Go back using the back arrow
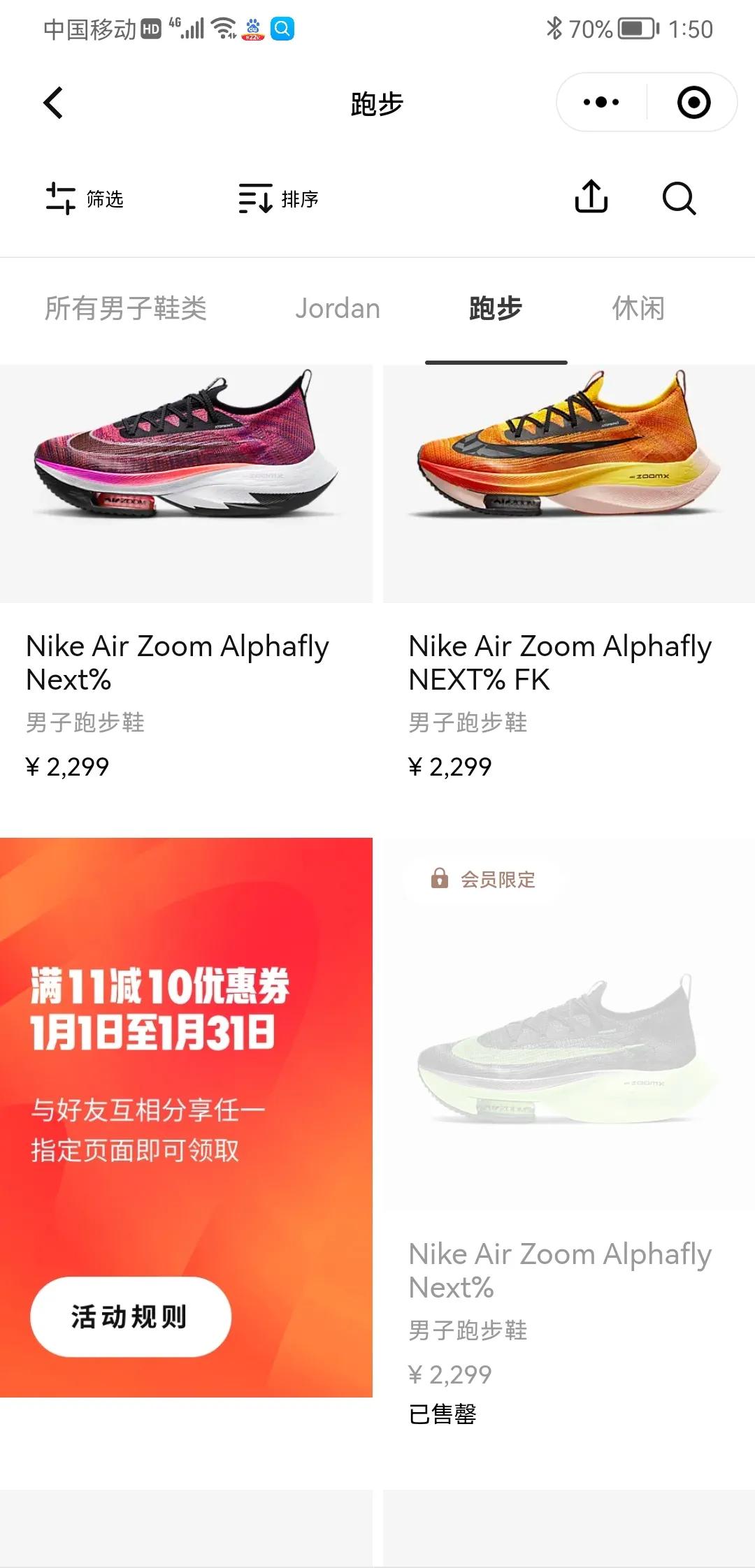The image size is (755, 1568). click(51, 102)
